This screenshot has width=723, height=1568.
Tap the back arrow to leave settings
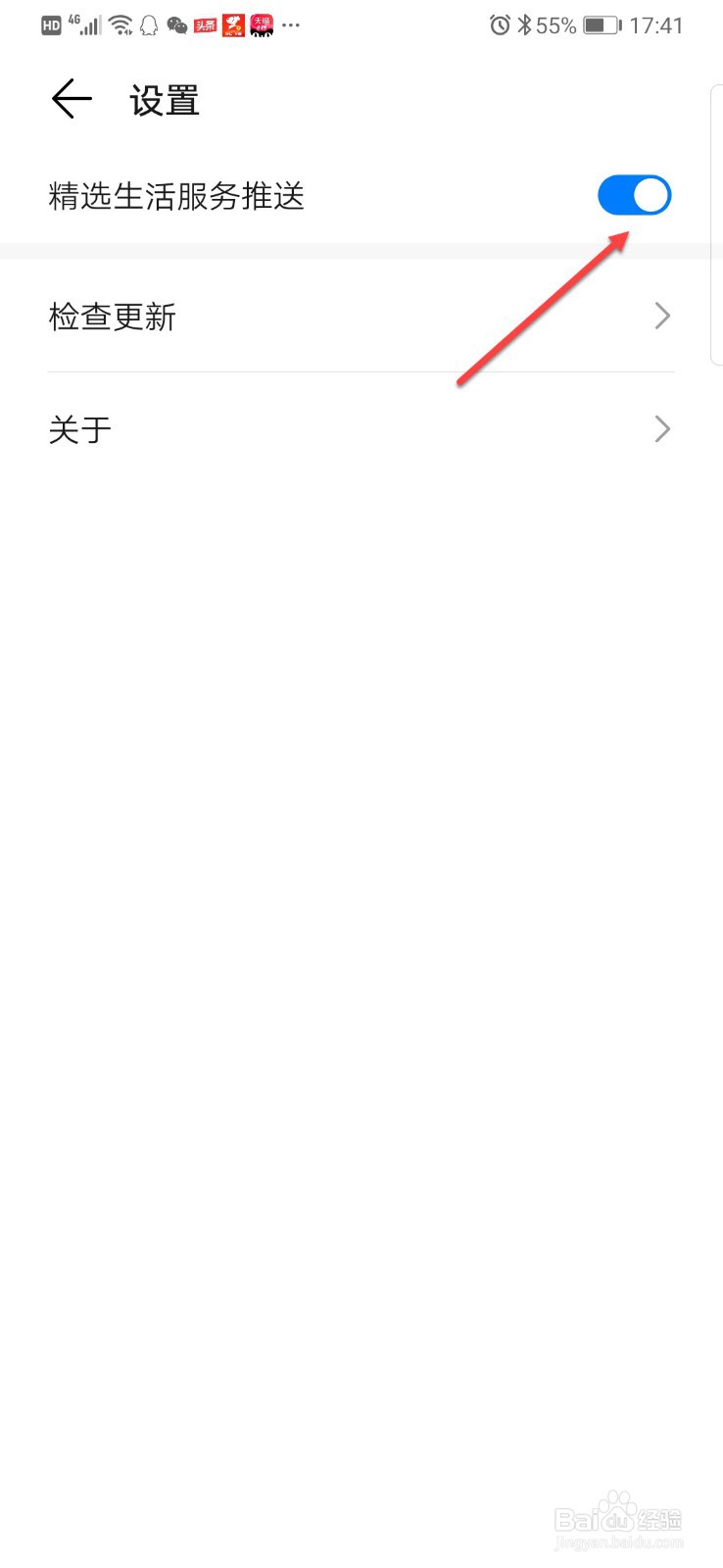point(69,98)
